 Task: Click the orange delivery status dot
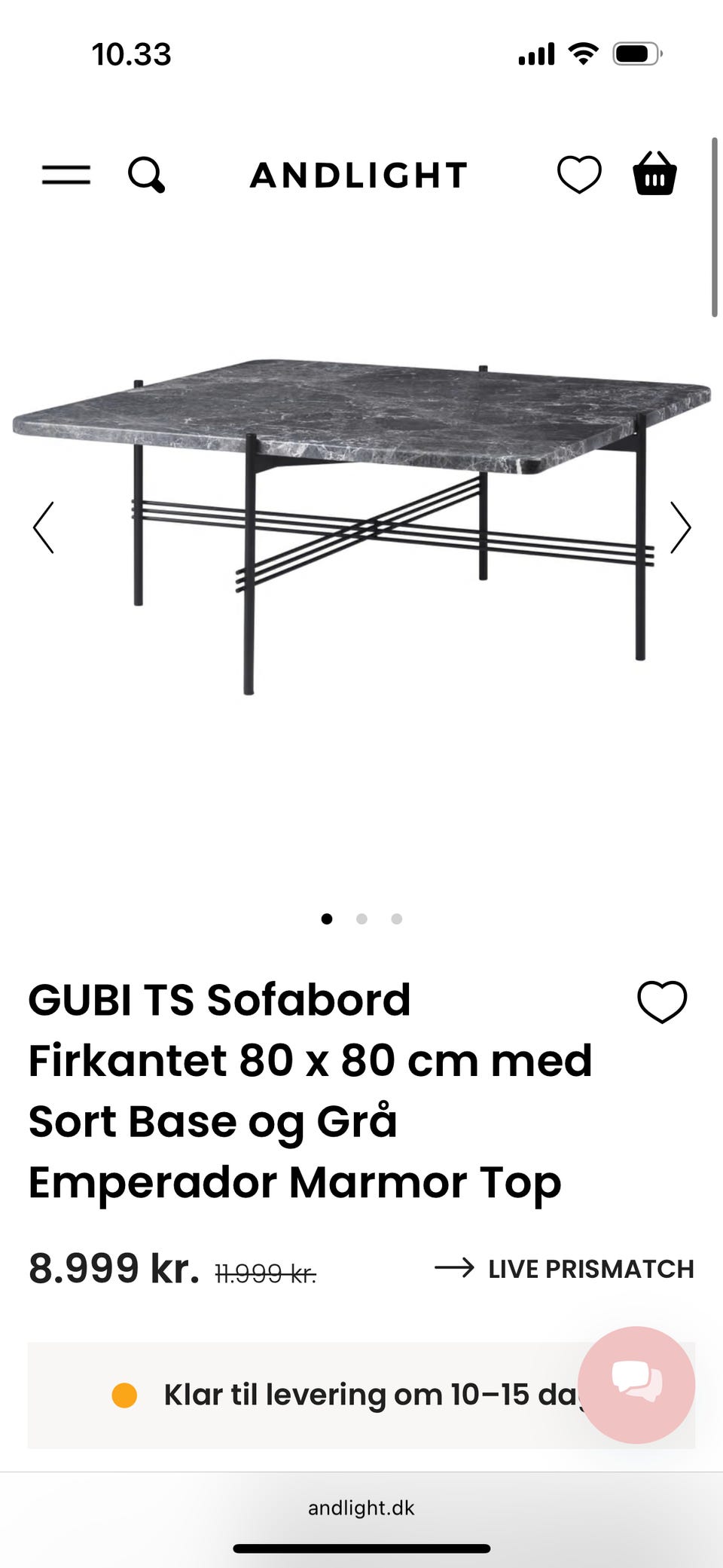(123, 1394)
